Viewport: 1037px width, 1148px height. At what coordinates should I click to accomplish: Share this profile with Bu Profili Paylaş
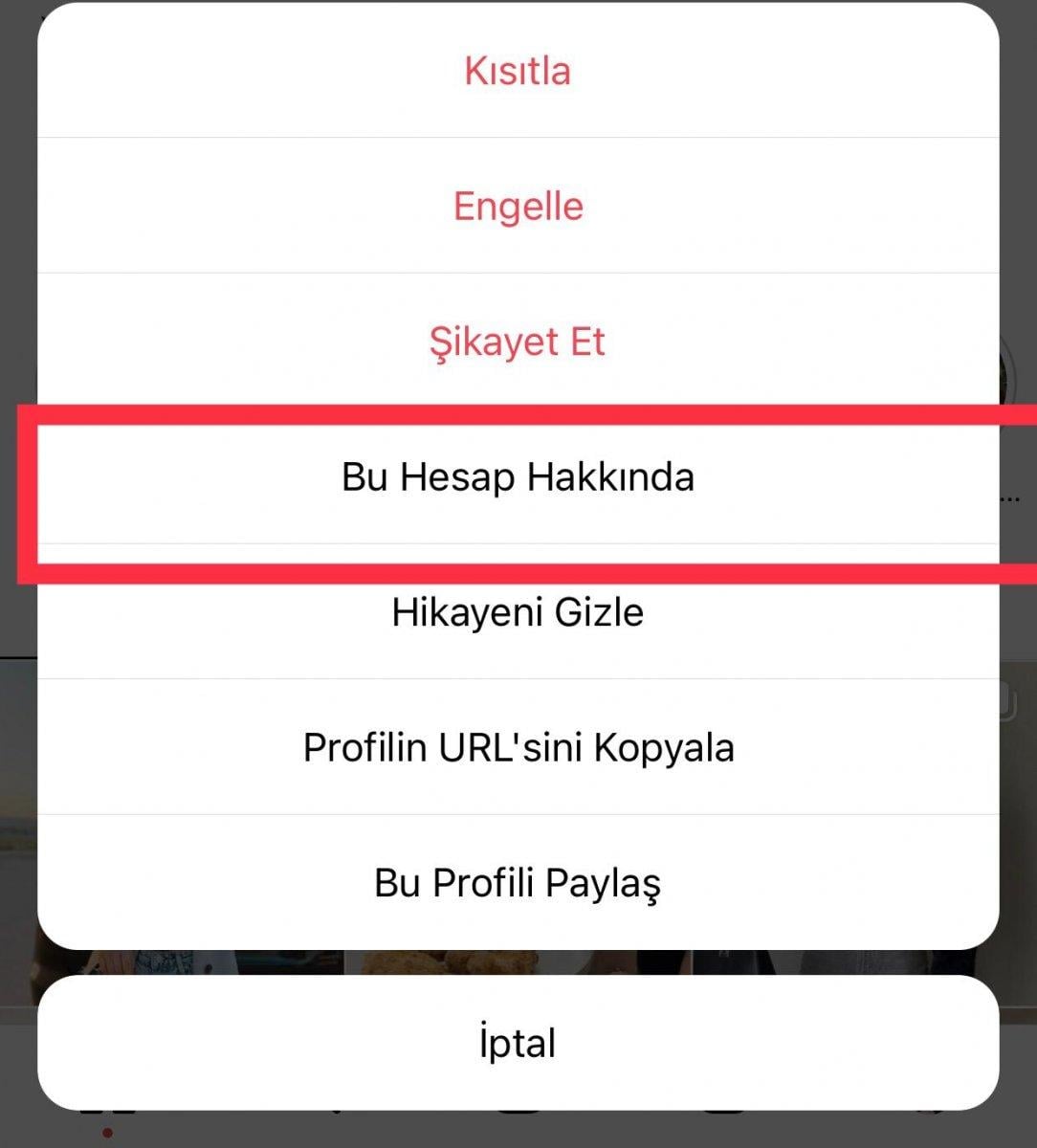point(518,882)
